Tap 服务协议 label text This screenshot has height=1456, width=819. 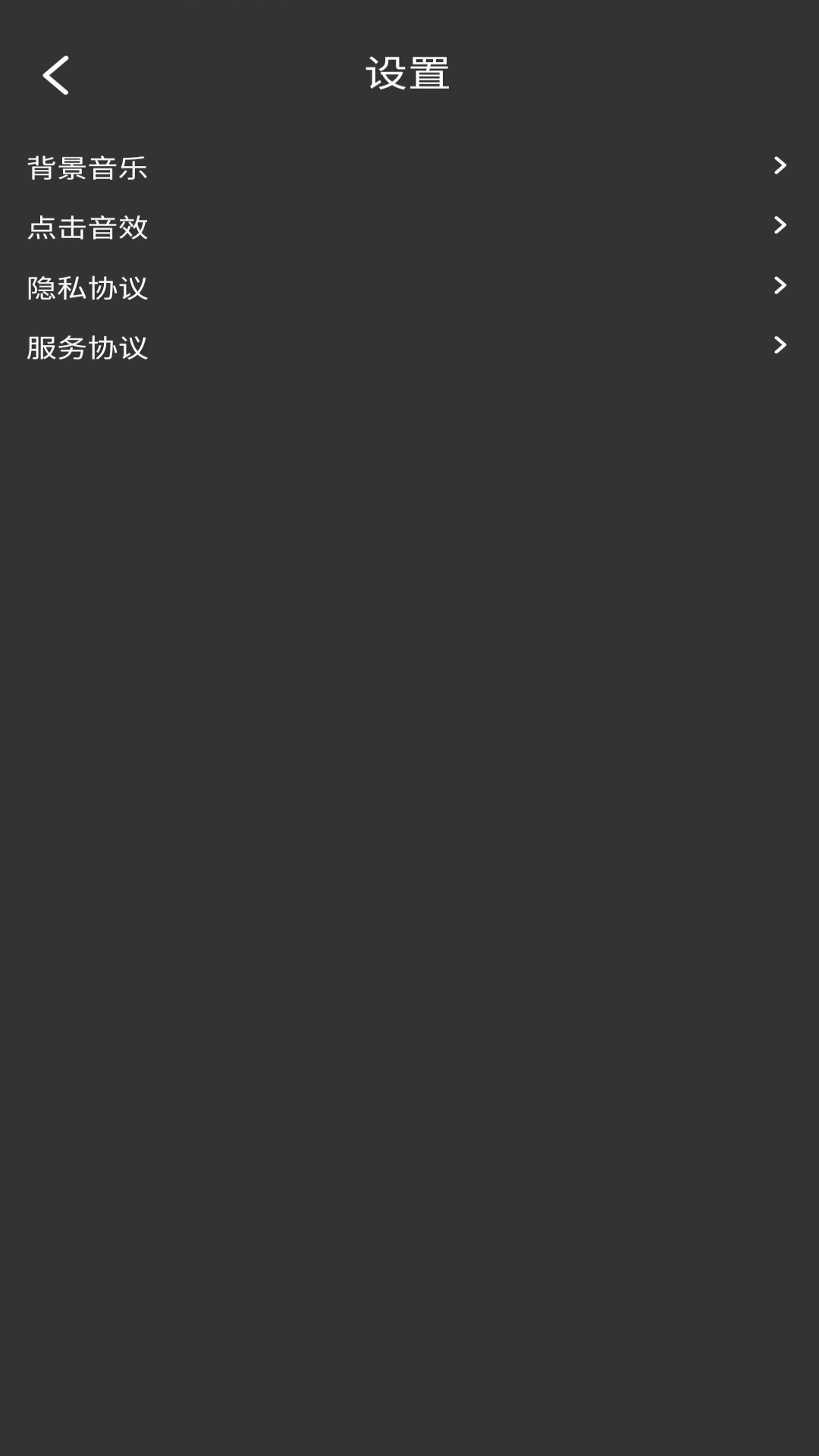pyautogui.click(x=88, y=347)
